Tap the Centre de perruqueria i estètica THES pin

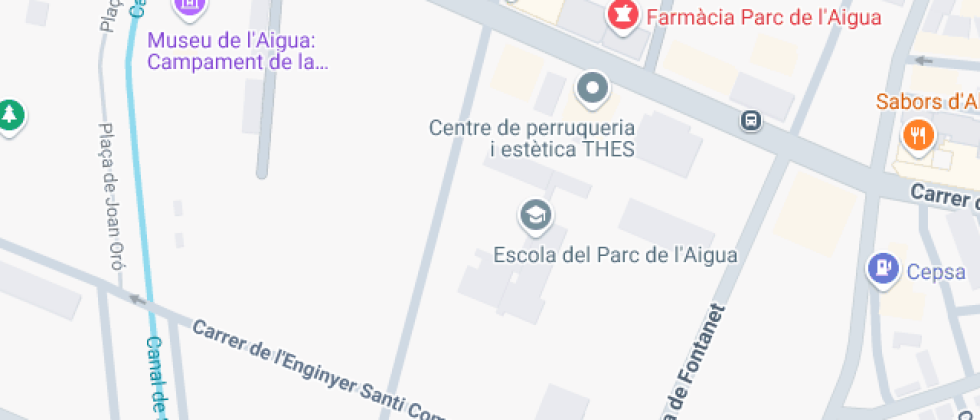pyautogui.click(x=593, y=88)
